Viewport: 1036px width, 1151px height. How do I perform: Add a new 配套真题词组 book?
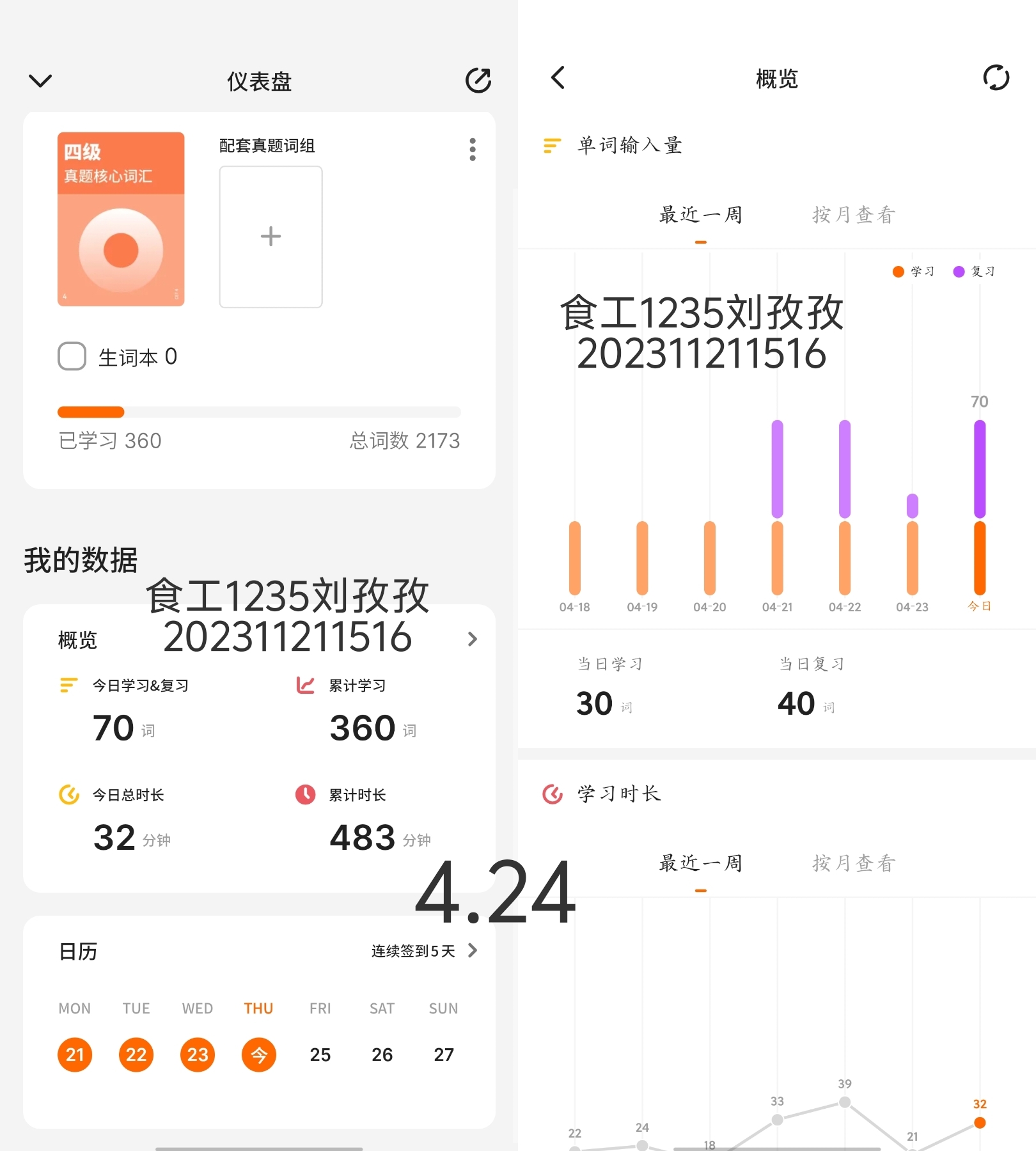tap(271, 237)
